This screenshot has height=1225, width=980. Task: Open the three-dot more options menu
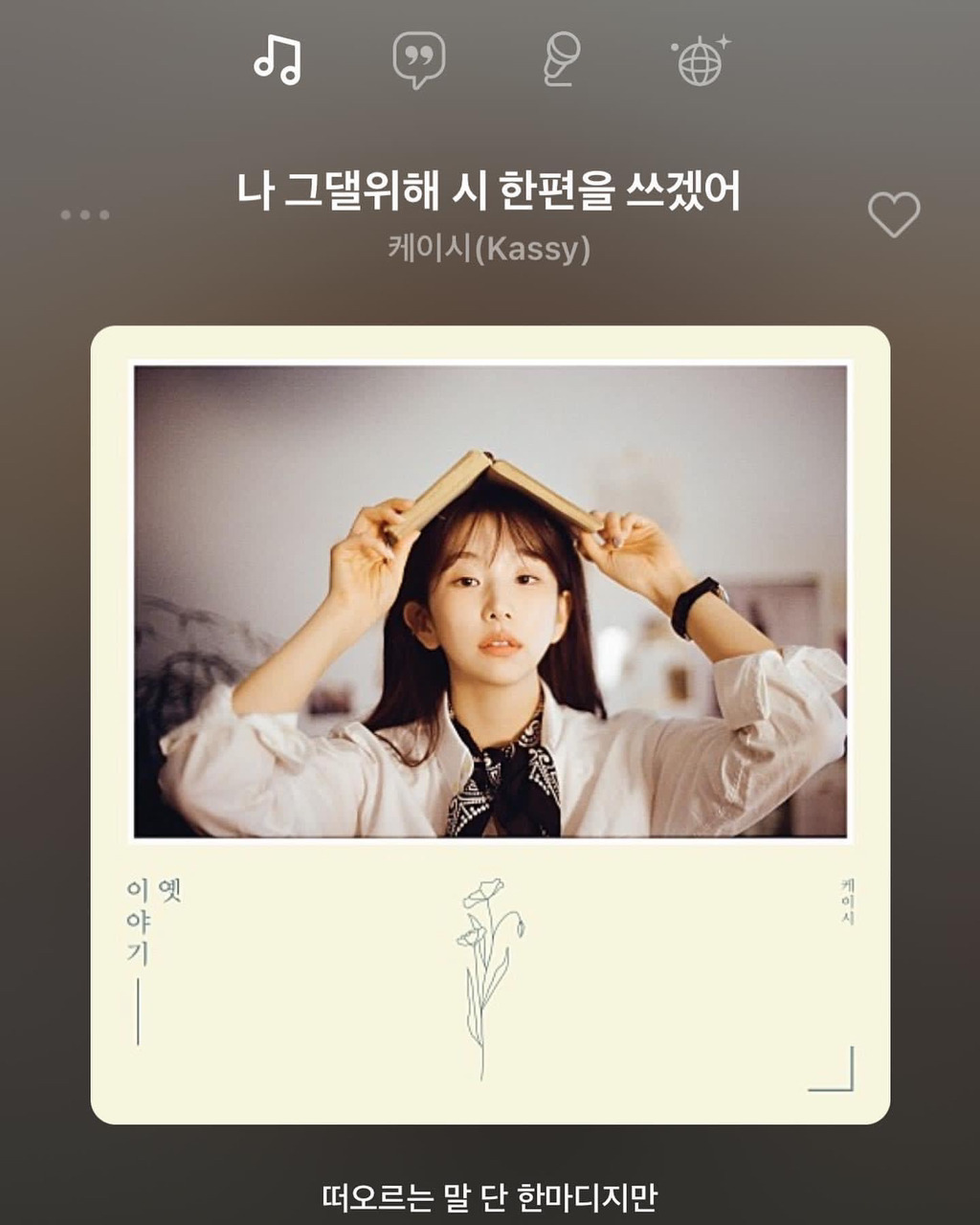pos(85,214)
